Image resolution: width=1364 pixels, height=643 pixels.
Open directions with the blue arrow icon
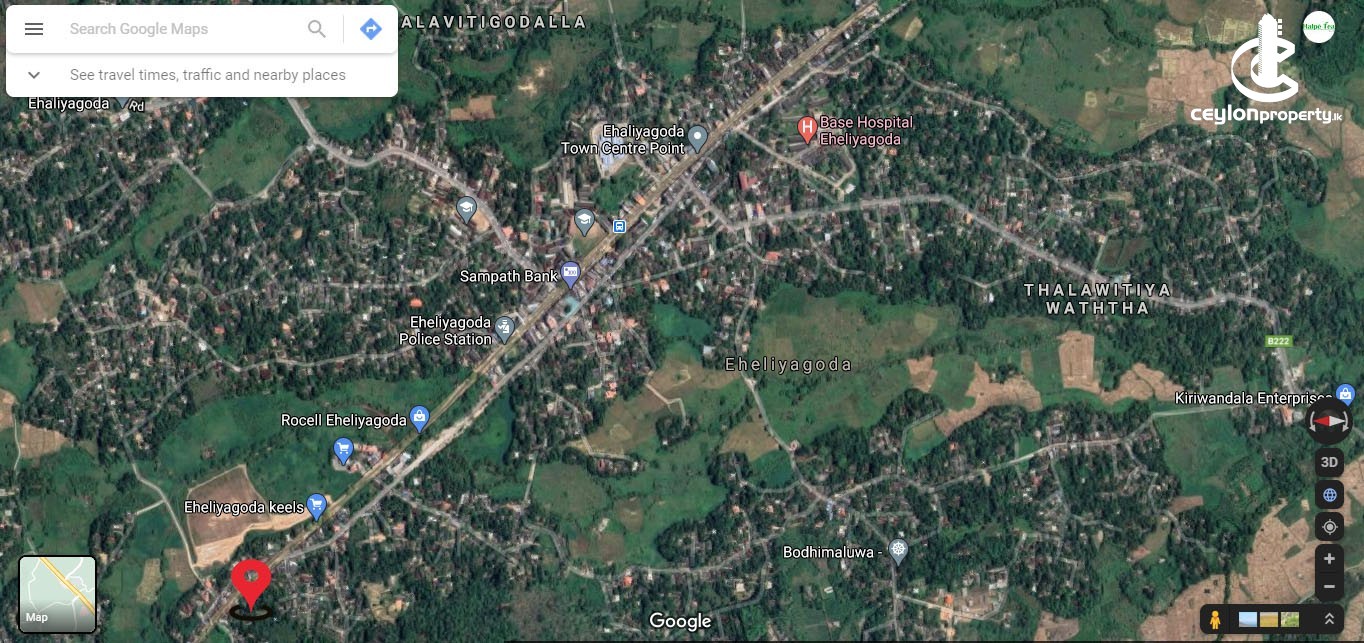pos(371,29)
